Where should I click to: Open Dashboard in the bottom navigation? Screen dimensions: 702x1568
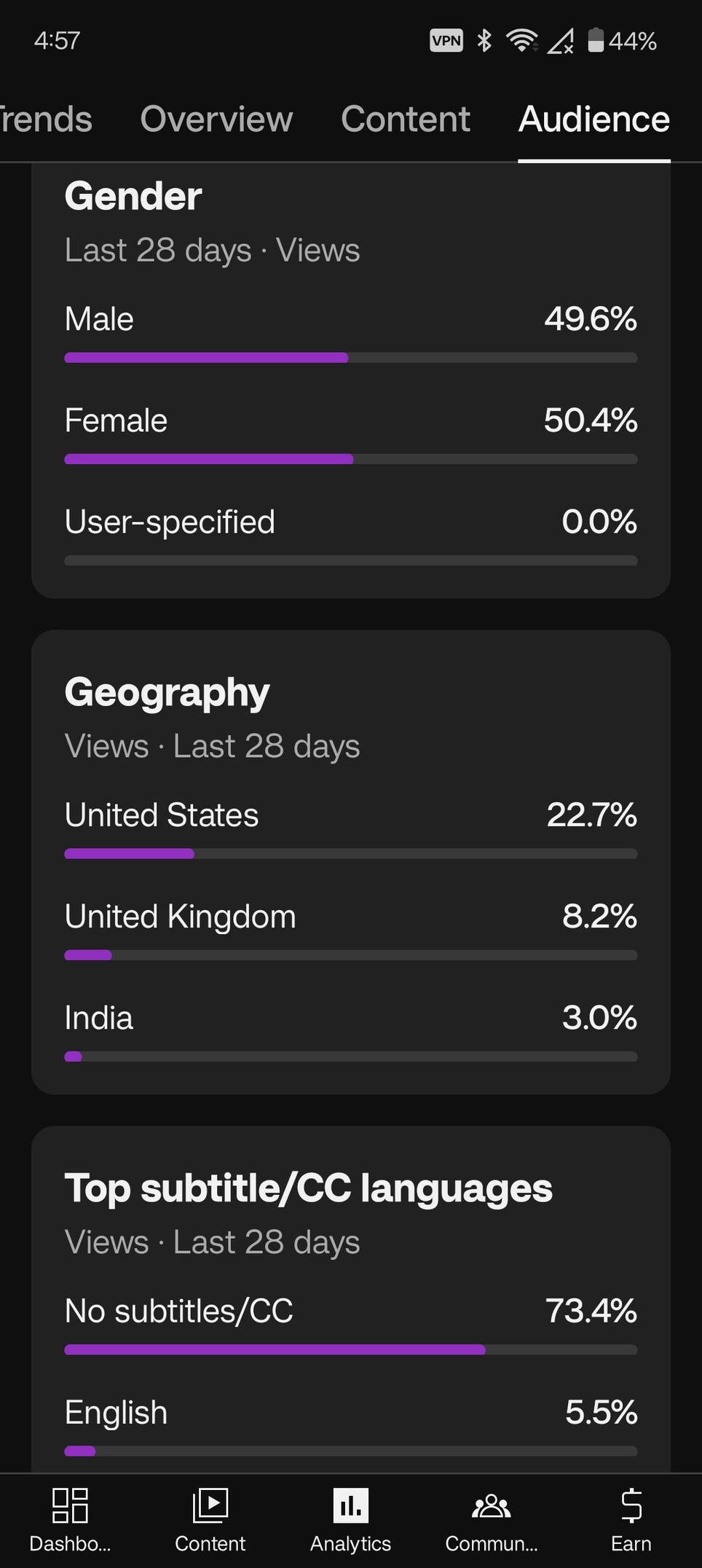tap(70, 1521)
